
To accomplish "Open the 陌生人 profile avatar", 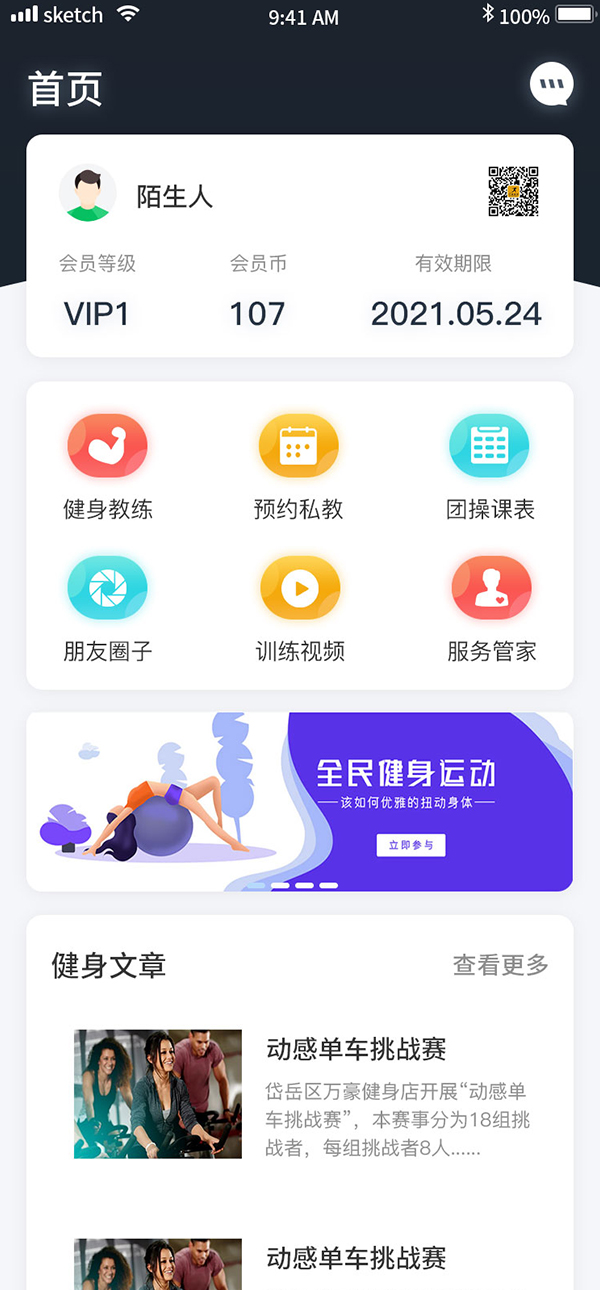I will click(x=88, y=193).
